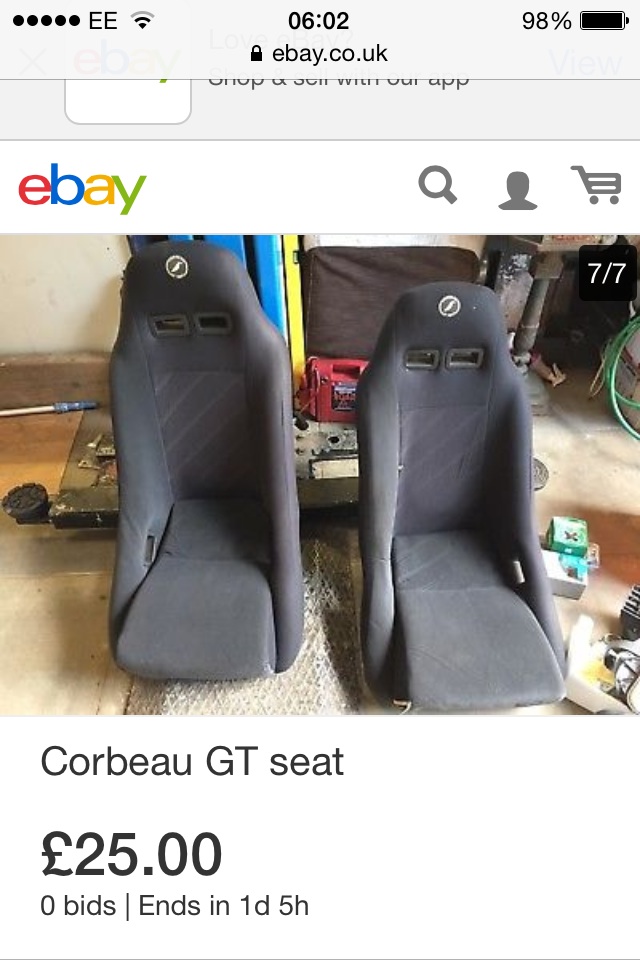View the shopping cart
Screen dimensions: 640x960
596,186
